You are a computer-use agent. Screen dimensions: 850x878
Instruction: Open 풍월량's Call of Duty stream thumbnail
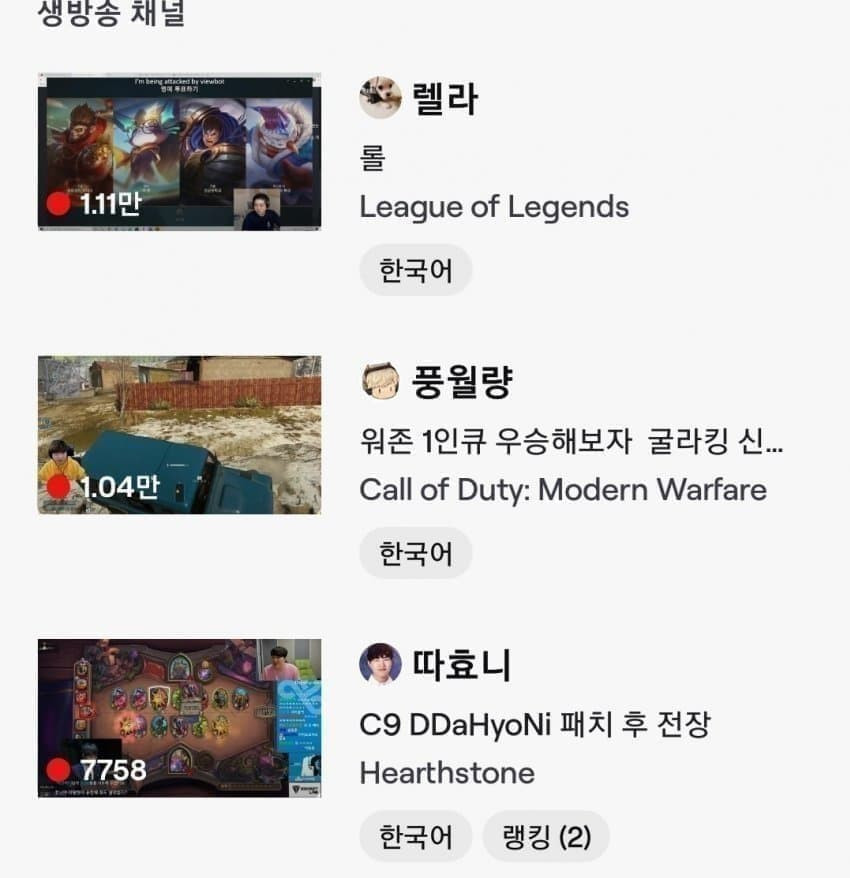click(x=179, y=435)
